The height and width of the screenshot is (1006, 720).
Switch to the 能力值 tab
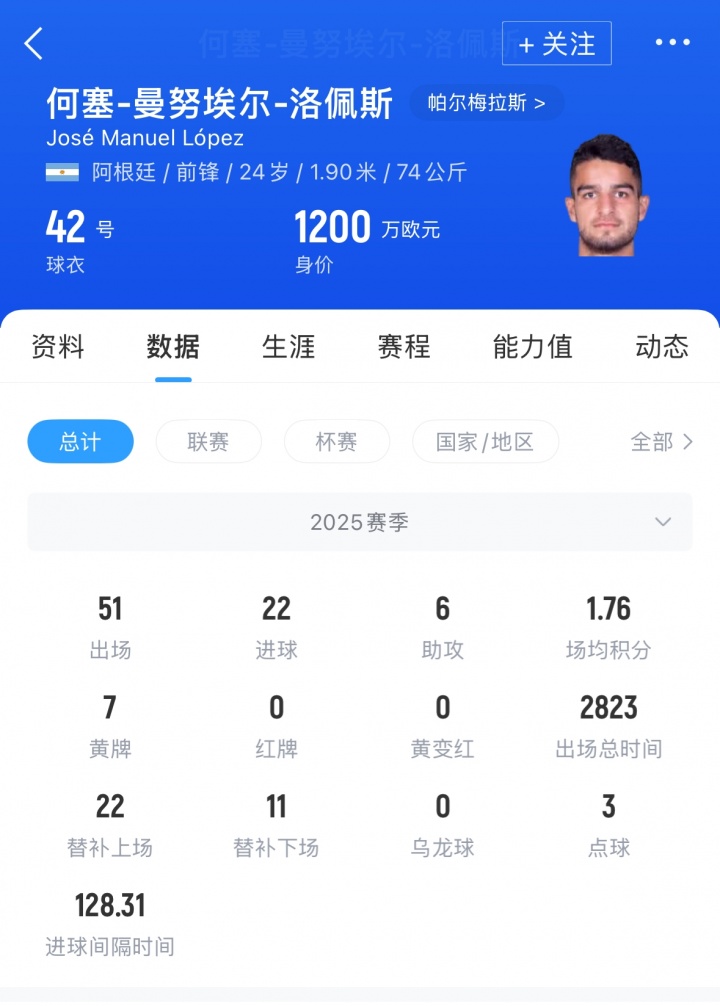tap(532, 347)
